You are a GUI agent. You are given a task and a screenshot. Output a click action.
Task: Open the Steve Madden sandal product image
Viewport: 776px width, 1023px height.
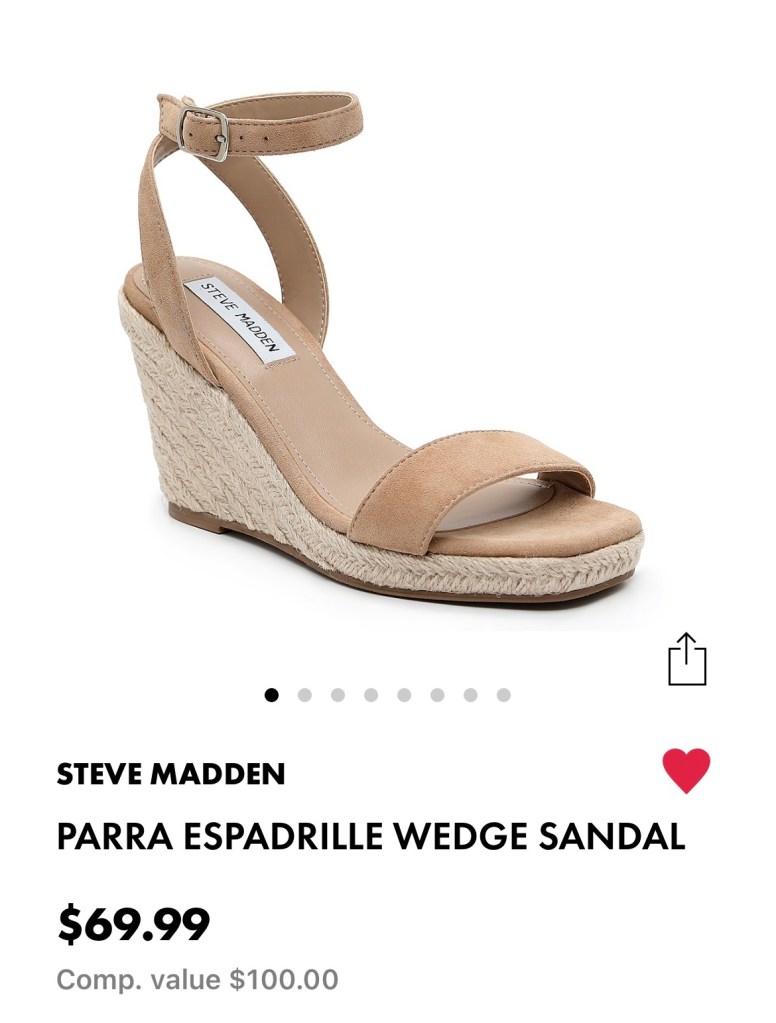tap(380, 350)
